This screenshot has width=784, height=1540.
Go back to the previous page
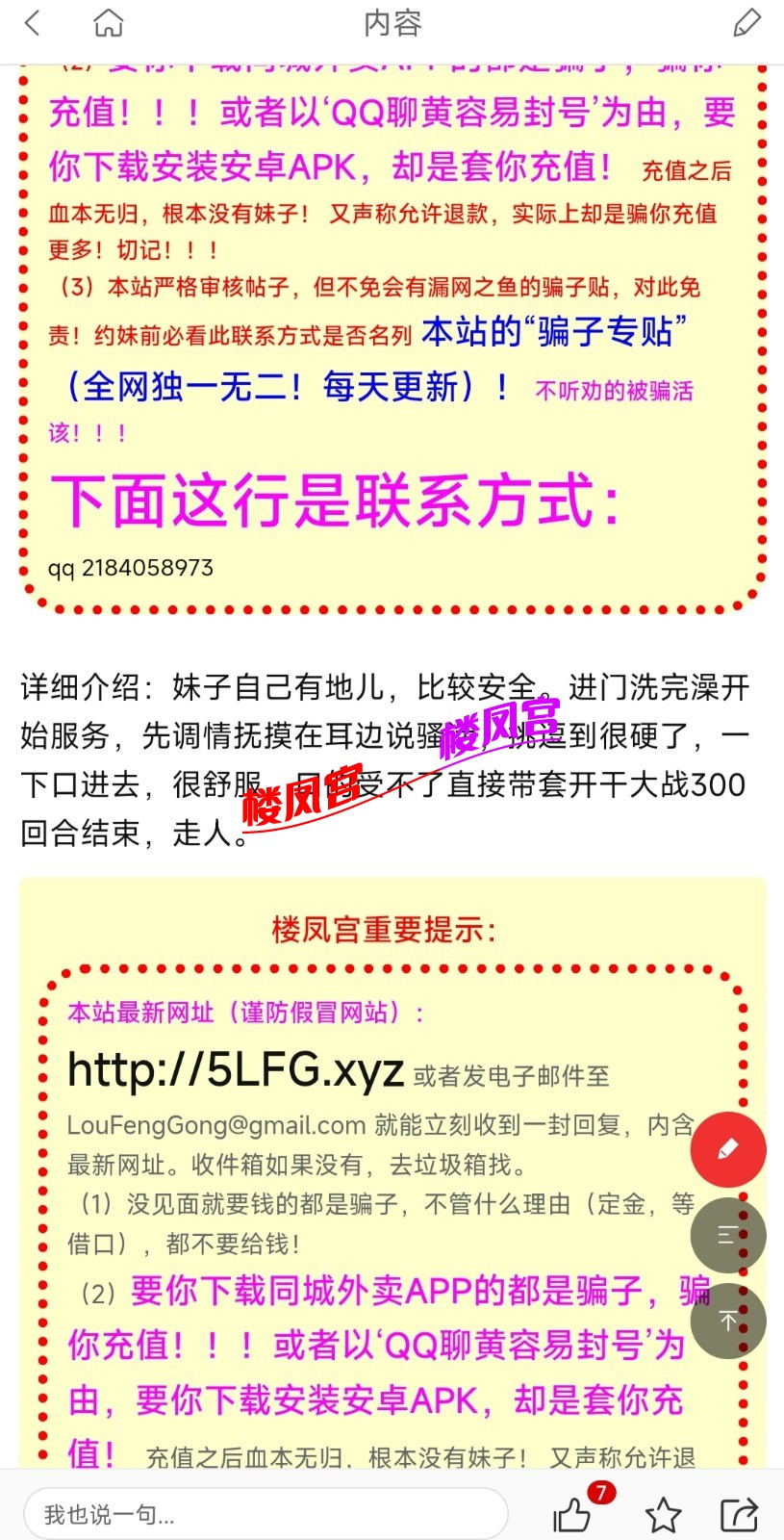(33, 23)
